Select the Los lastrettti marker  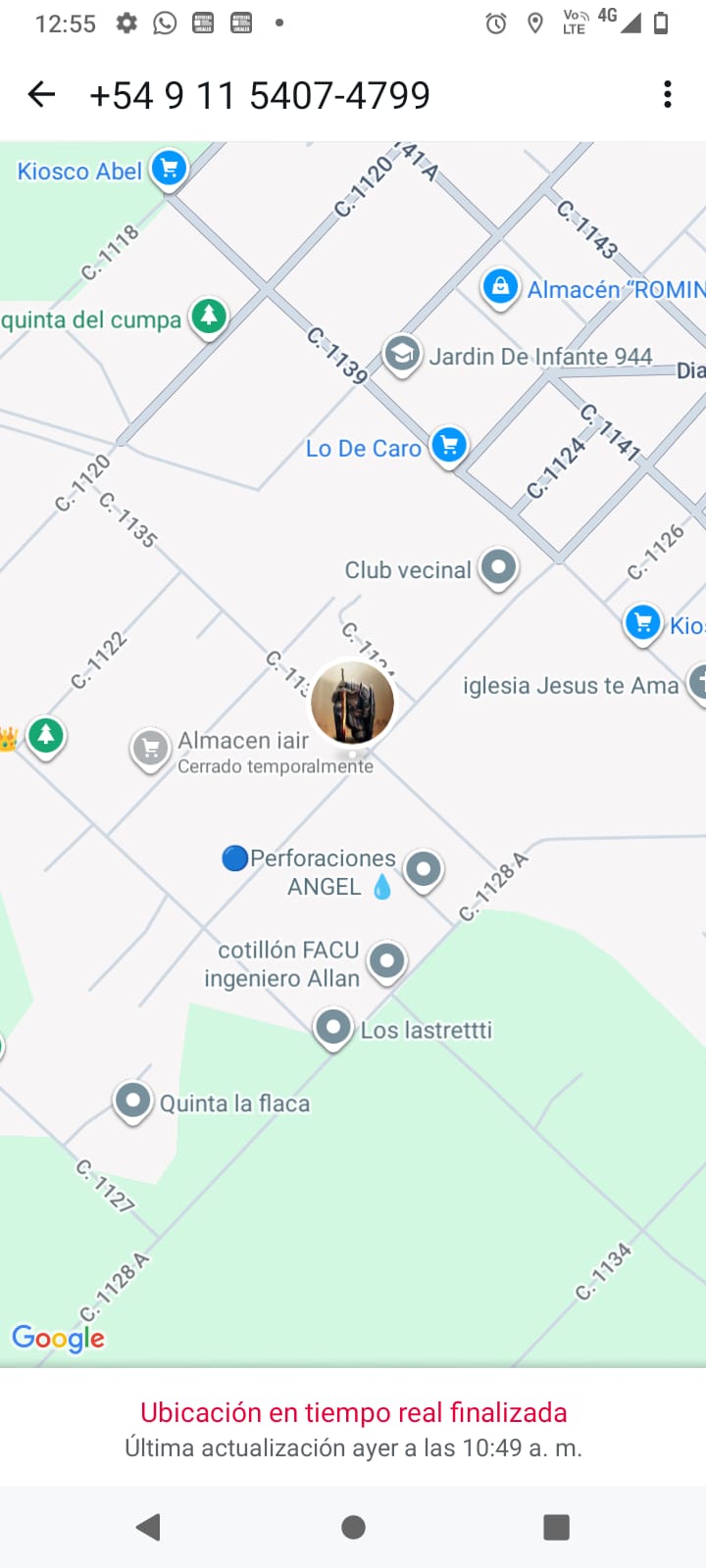(x=333, y=1028)
